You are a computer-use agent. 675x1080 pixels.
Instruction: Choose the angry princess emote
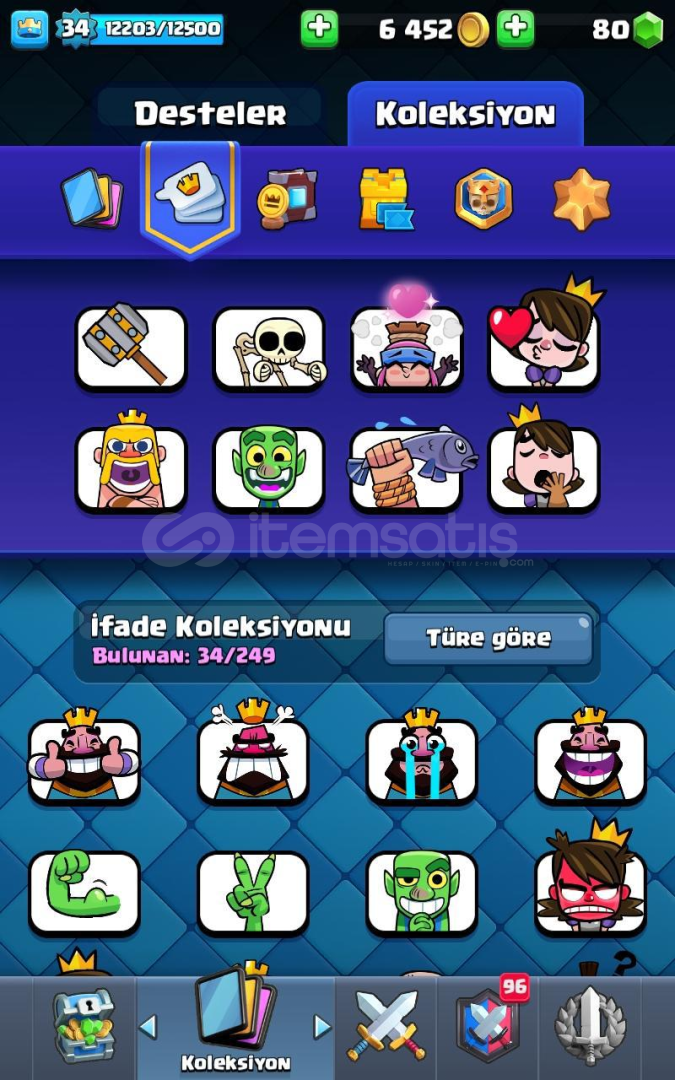[x=590, y=888]
